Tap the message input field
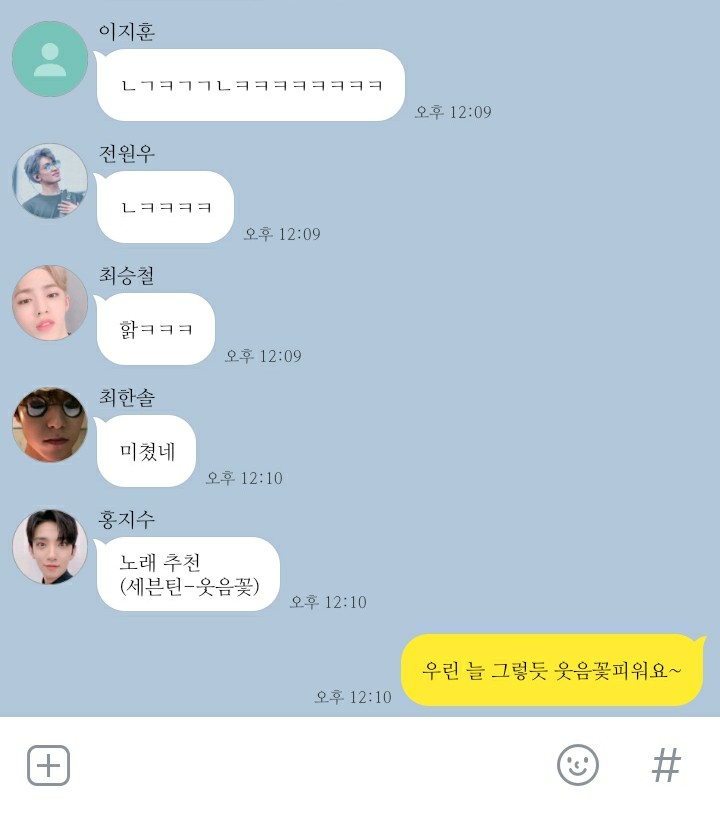The image size is (720, 813). coord(310,766)
